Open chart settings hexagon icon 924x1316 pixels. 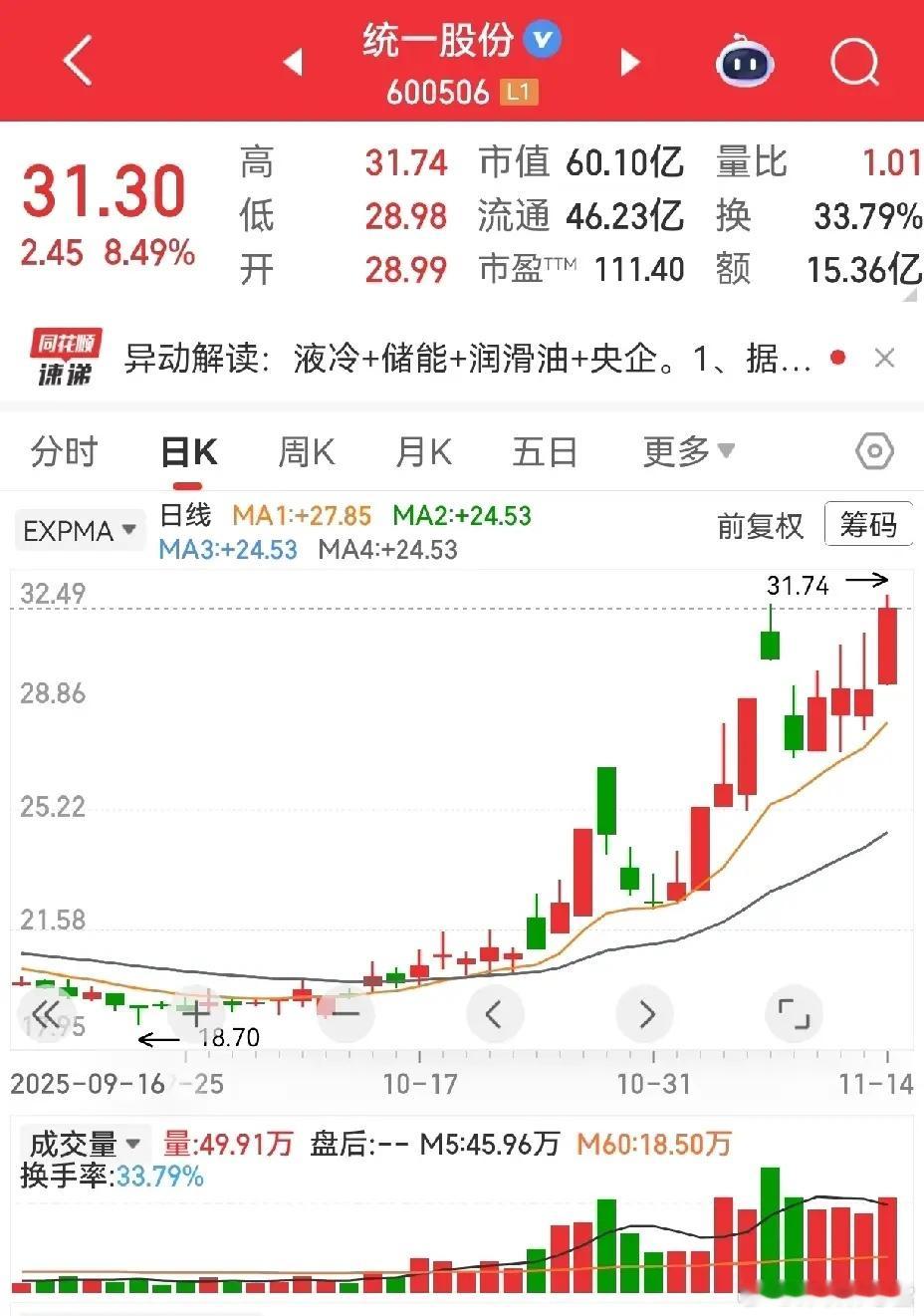click(874, 452)
